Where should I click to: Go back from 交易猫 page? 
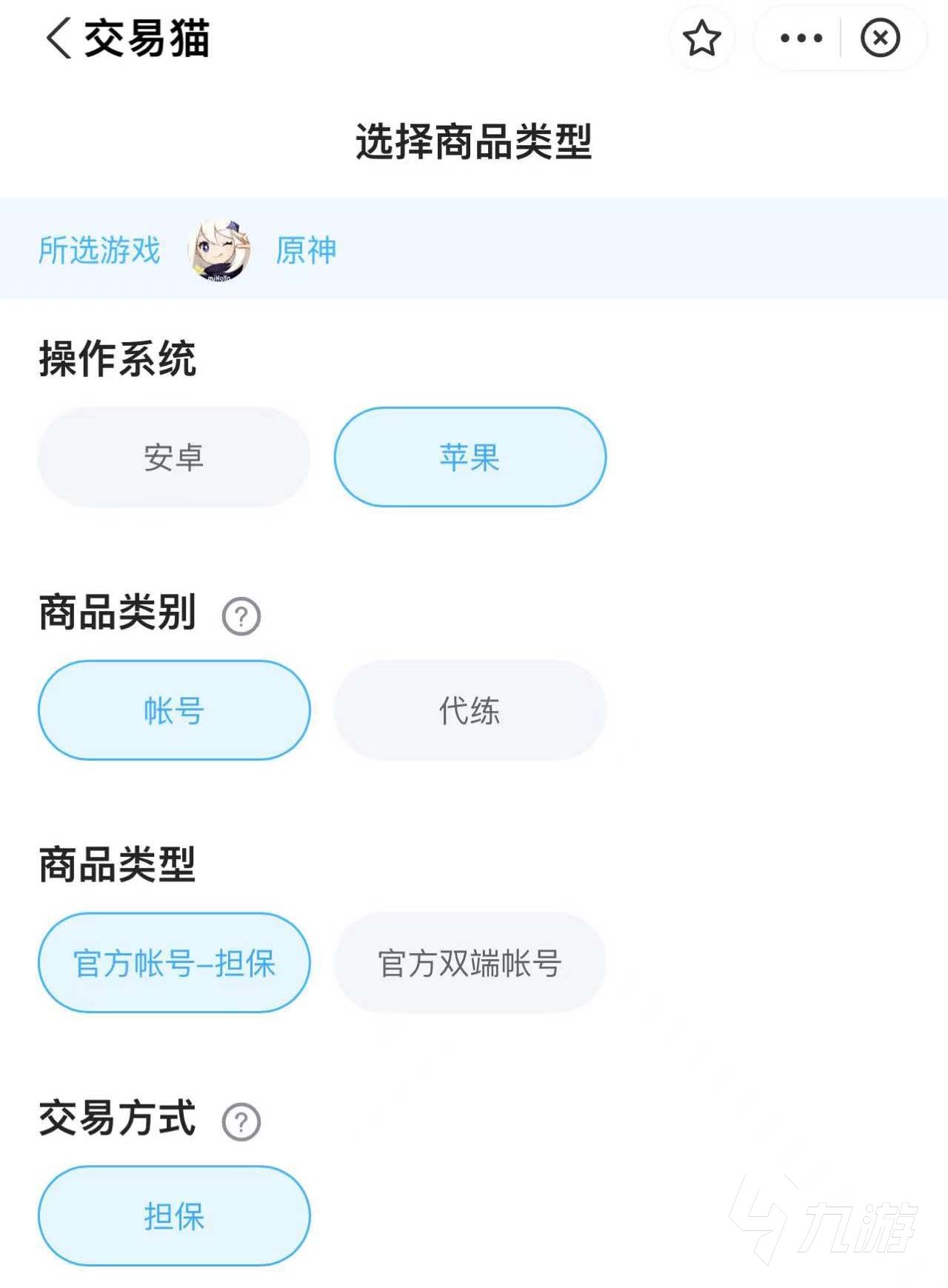(59, 39)
